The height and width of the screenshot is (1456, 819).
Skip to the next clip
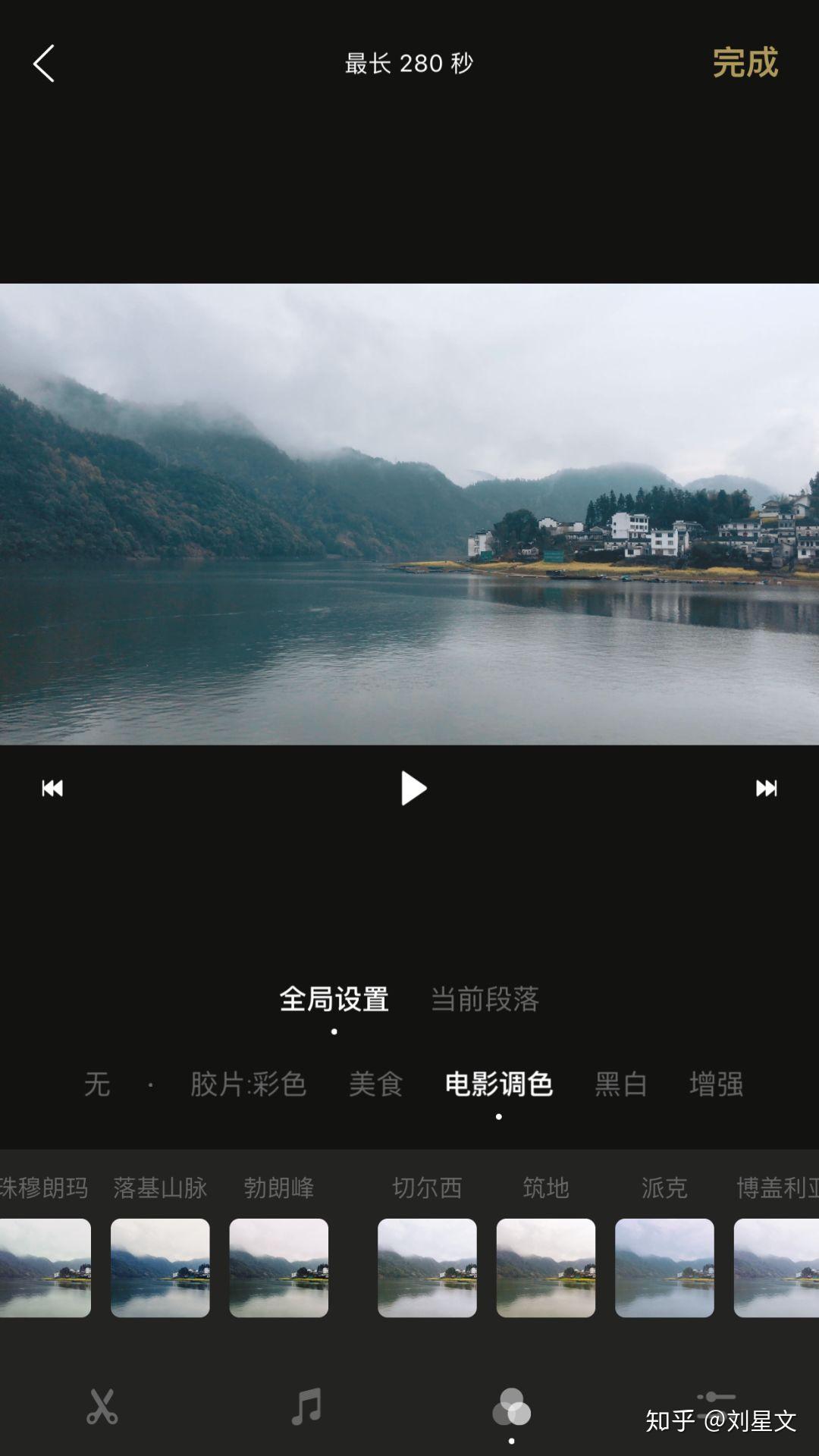[766, 789]
